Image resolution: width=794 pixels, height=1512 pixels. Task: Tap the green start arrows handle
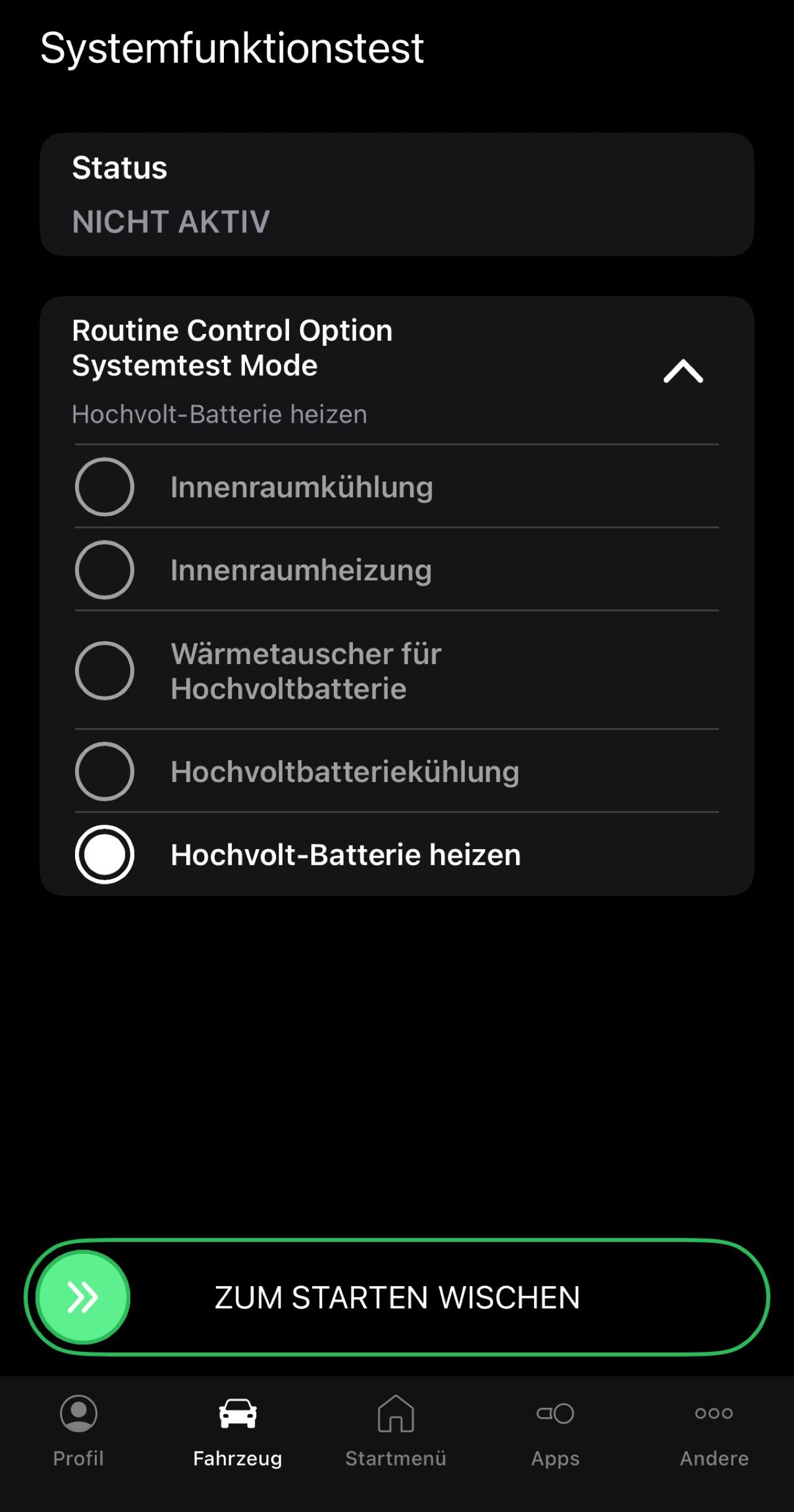(x=83, y=1297)
